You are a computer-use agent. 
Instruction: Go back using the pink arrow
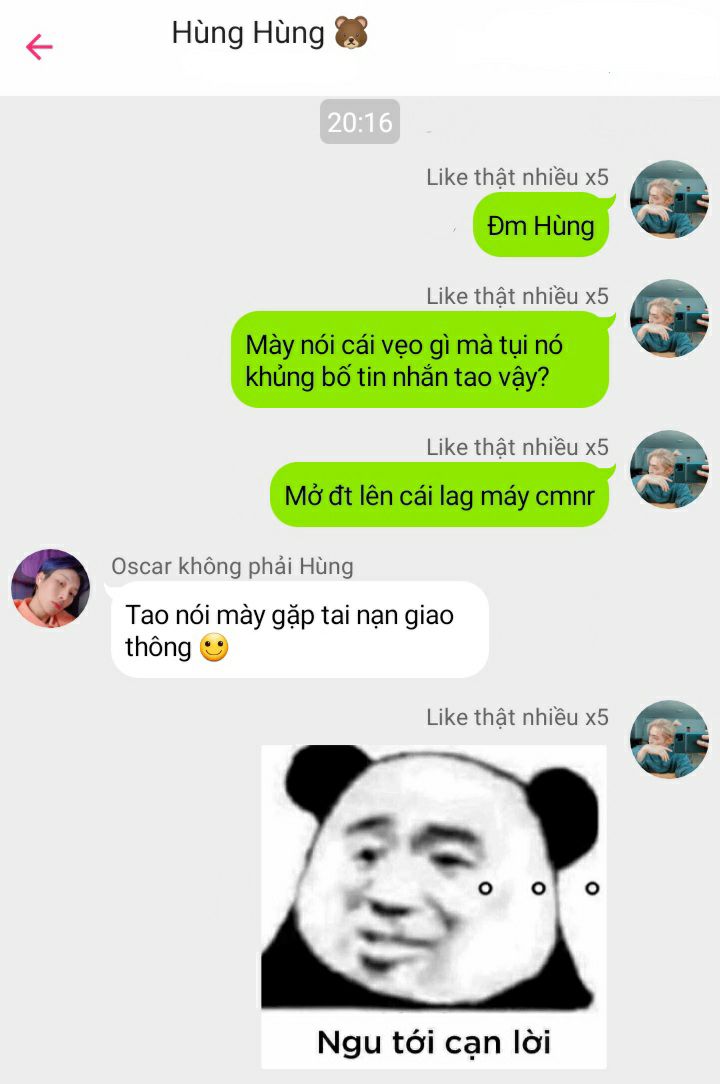39,46
